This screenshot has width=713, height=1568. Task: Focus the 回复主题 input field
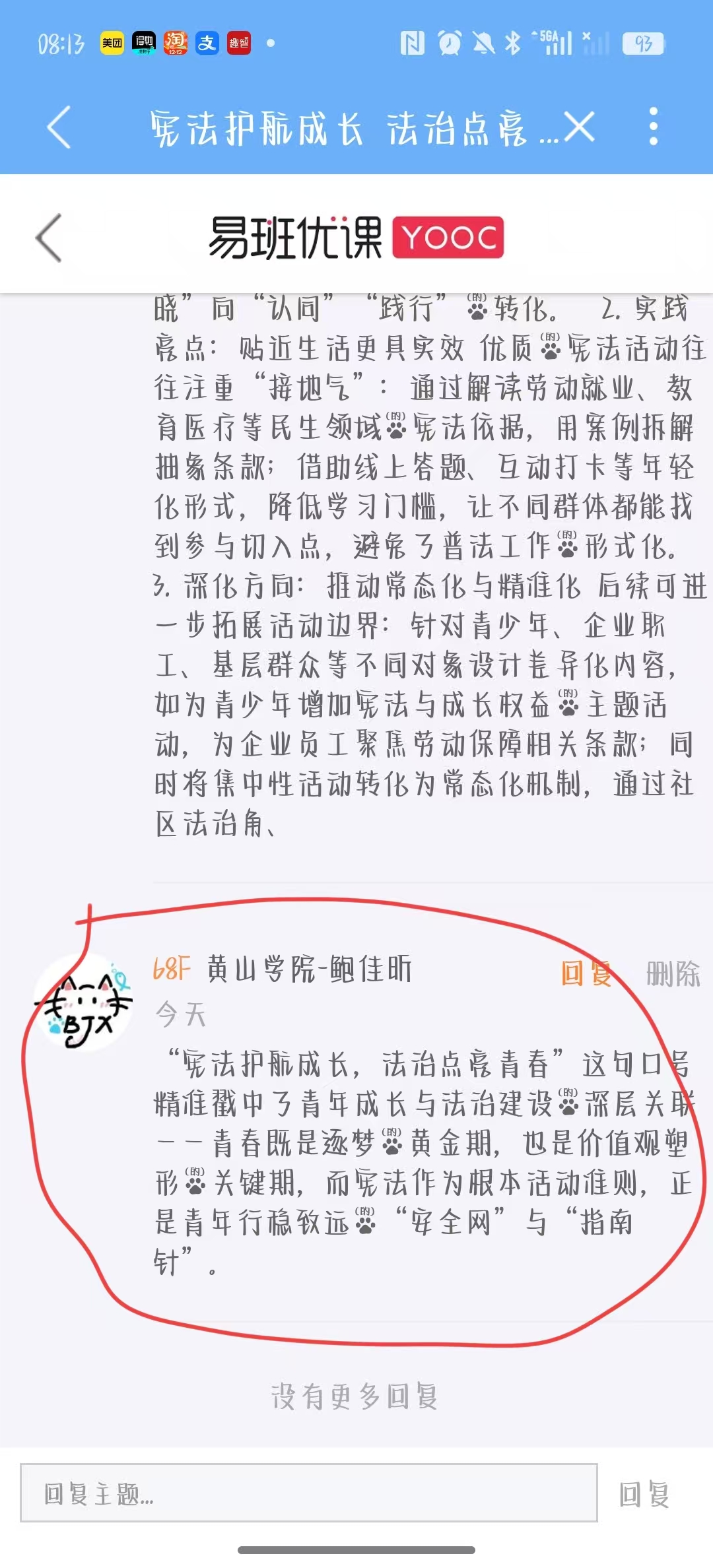(x=308, y=1493)
